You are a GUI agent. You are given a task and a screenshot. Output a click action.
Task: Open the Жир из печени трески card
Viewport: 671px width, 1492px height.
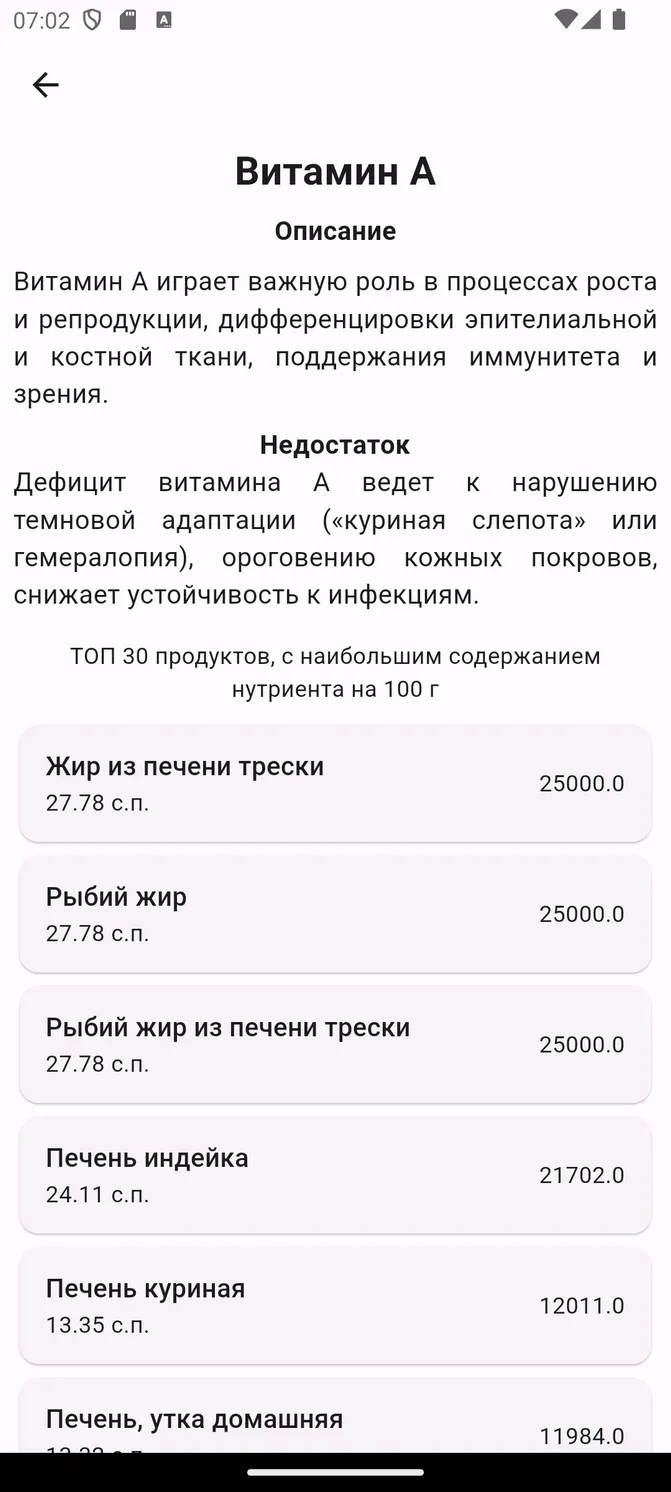coord(335,783)
